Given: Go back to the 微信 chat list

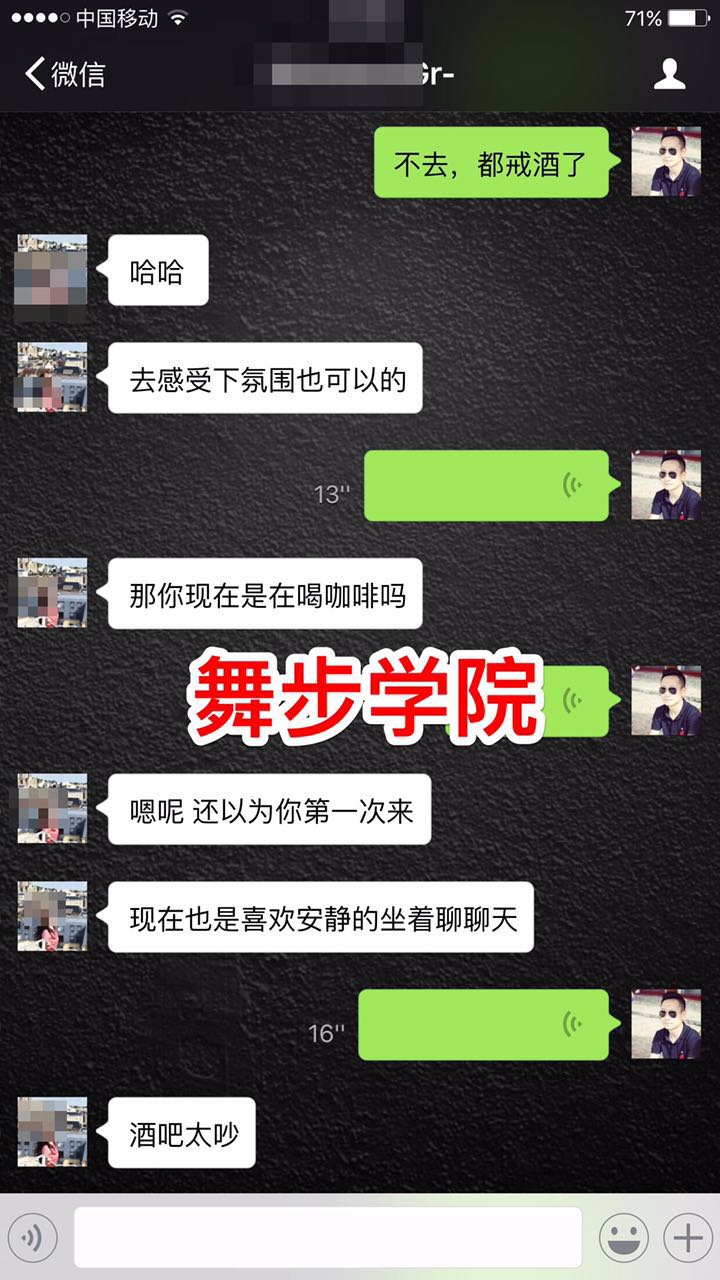Looking at the screenshot, I should click(x=64, y=74).
